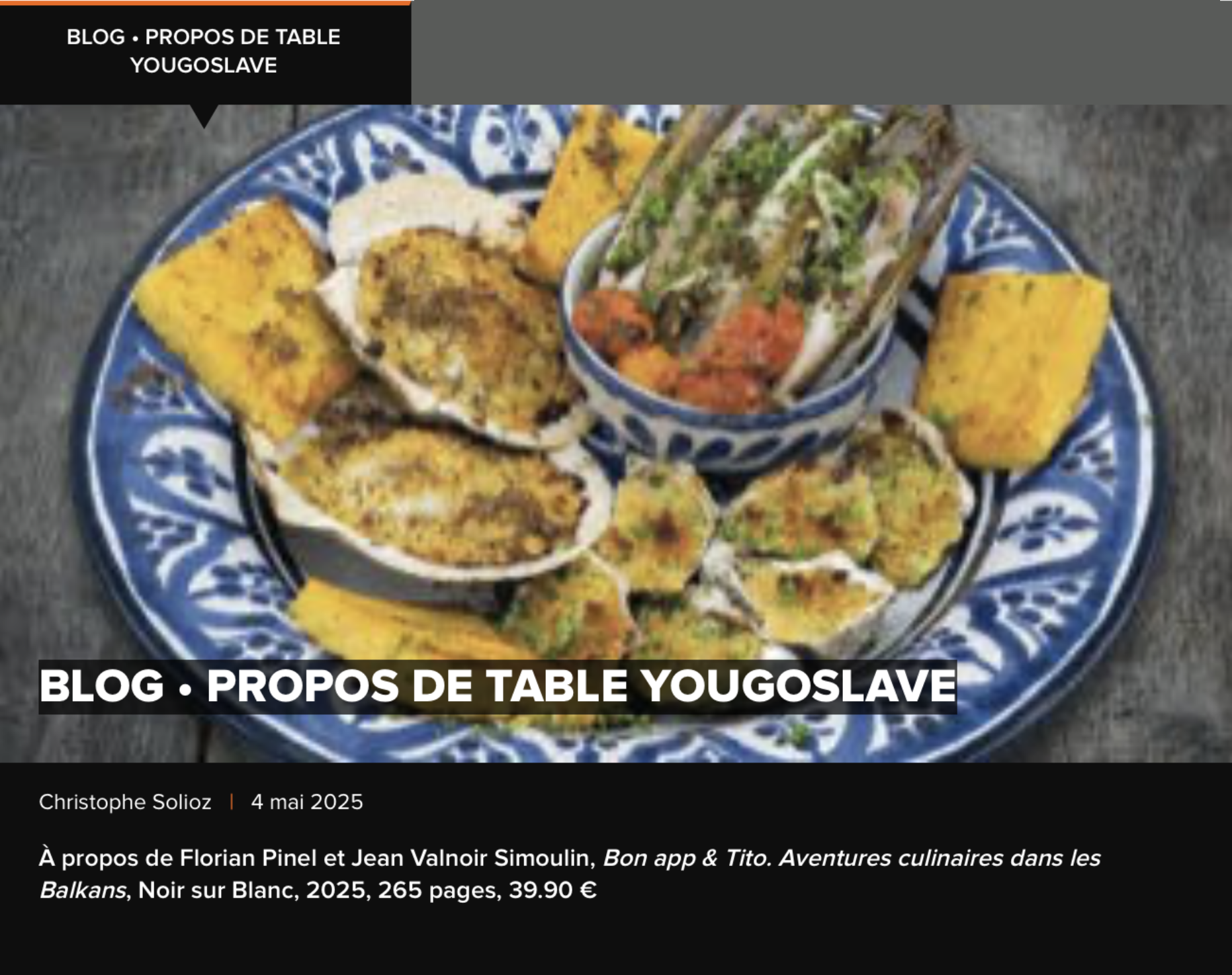Screen dimensions: 1232x975
Task: Open the article's seafood plate hero image
Action: 615,397
